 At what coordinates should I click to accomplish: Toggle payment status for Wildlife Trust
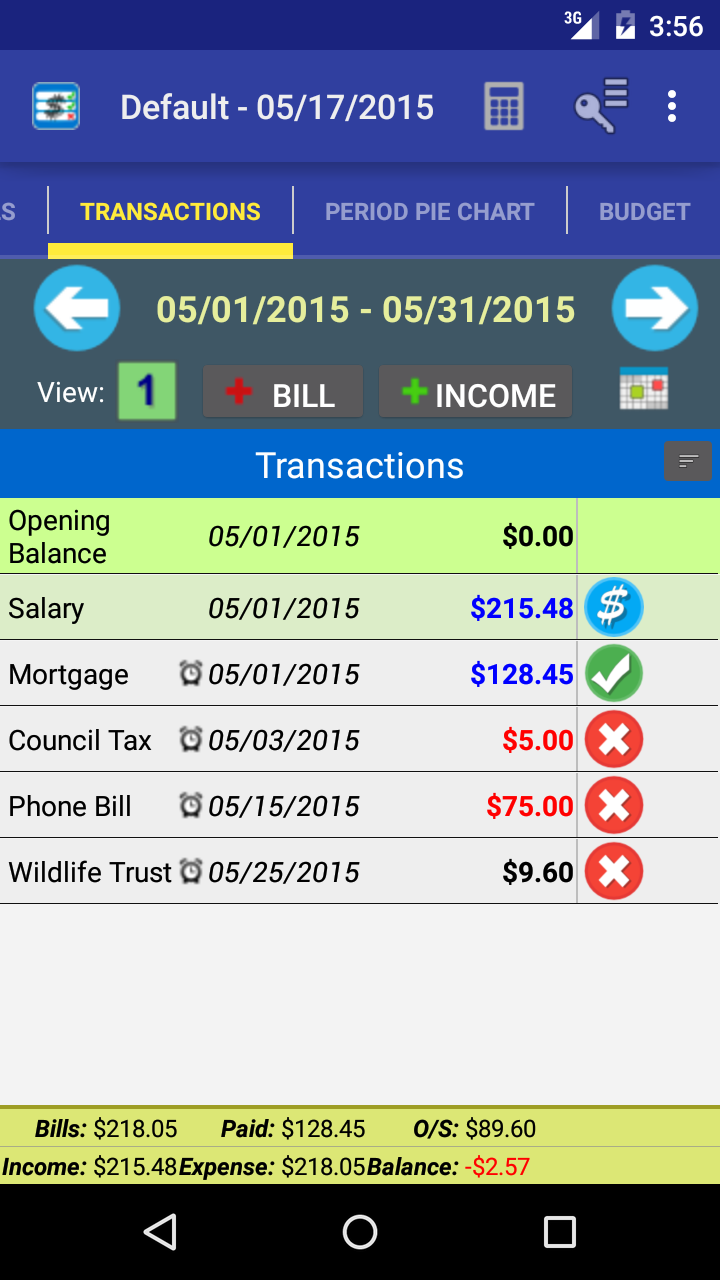click(613, 871)
